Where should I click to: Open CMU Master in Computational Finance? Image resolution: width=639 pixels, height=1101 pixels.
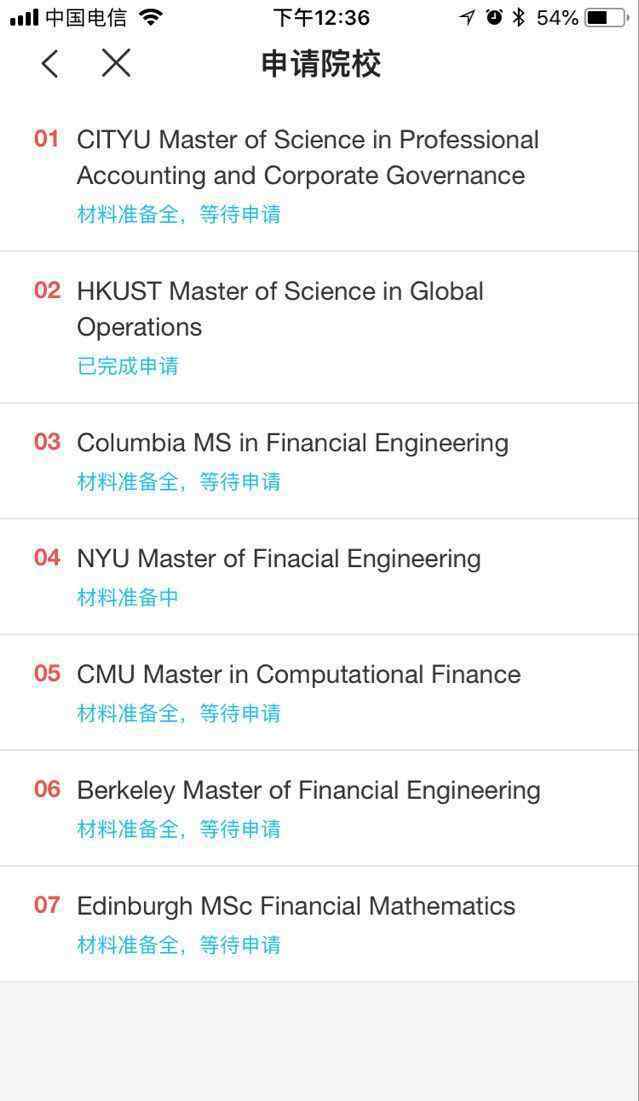coord(320,693)
